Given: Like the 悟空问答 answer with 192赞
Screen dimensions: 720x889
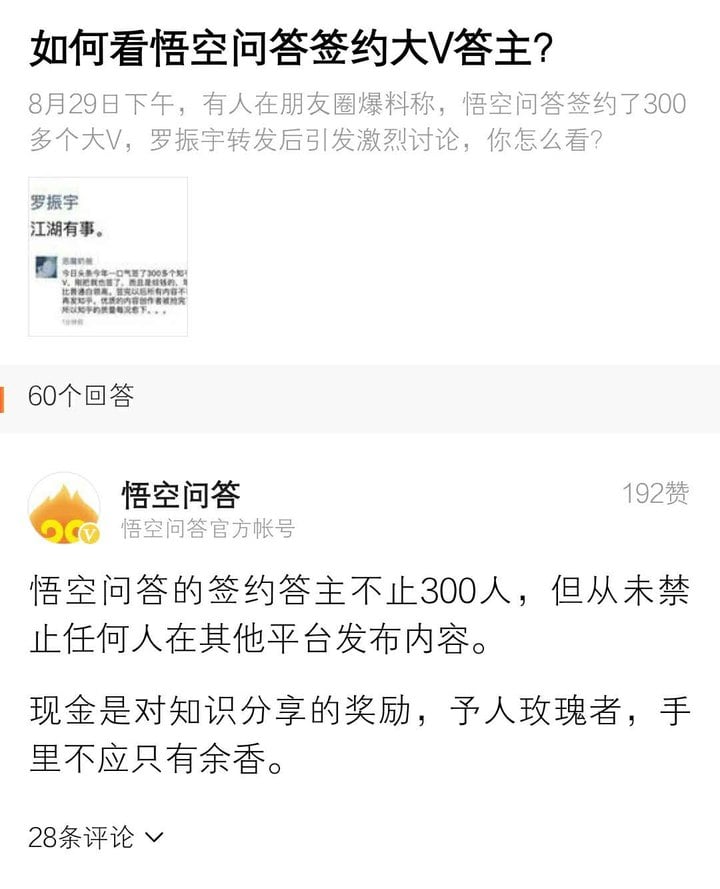Looking at the screenshot, I should (x=655, y=493).
